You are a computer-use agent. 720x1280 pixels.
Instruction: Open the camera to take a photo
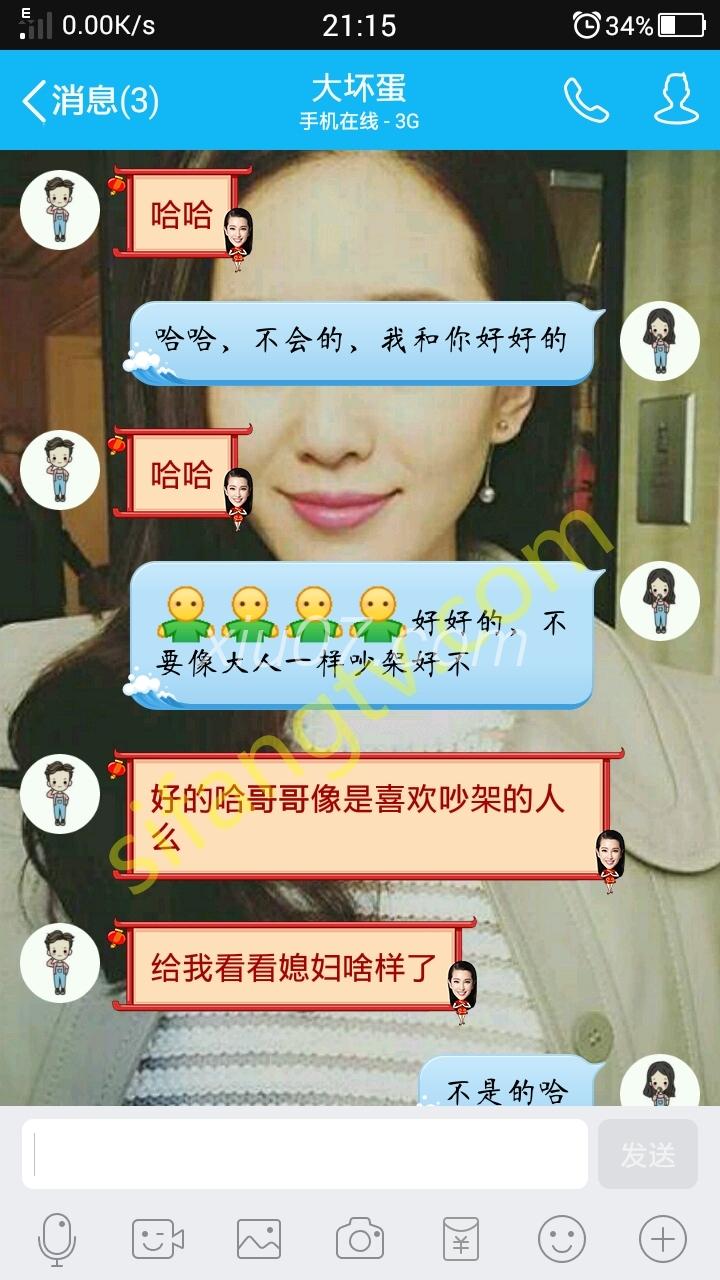[360, 1240]
